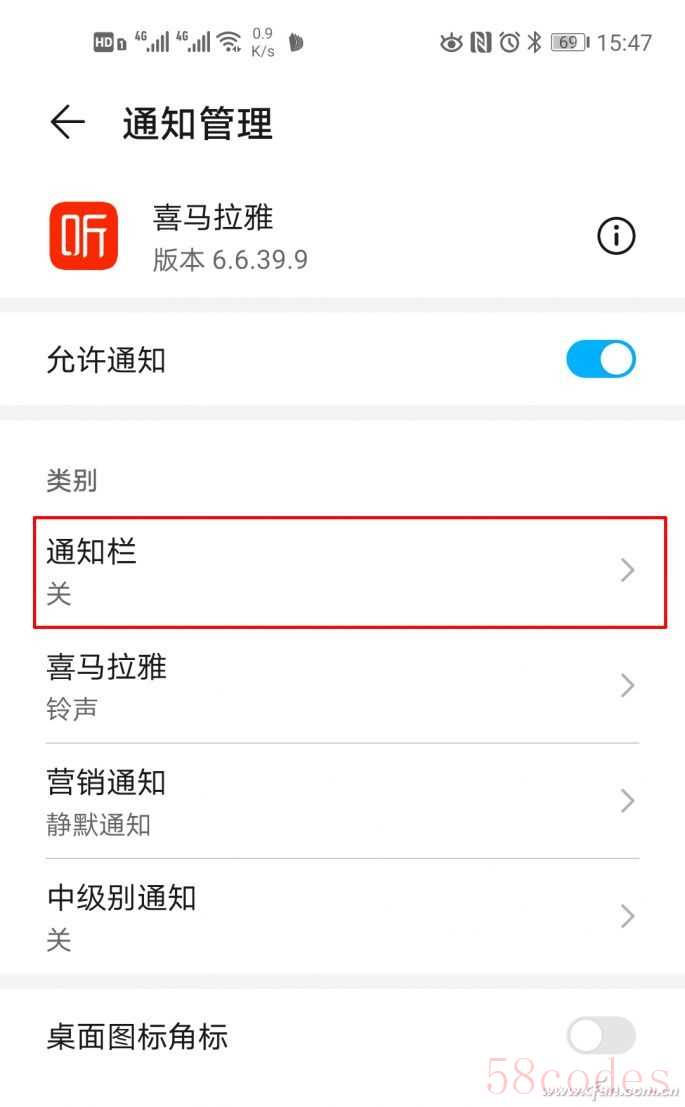Go back from 通知管理

[x=67, y=123]
